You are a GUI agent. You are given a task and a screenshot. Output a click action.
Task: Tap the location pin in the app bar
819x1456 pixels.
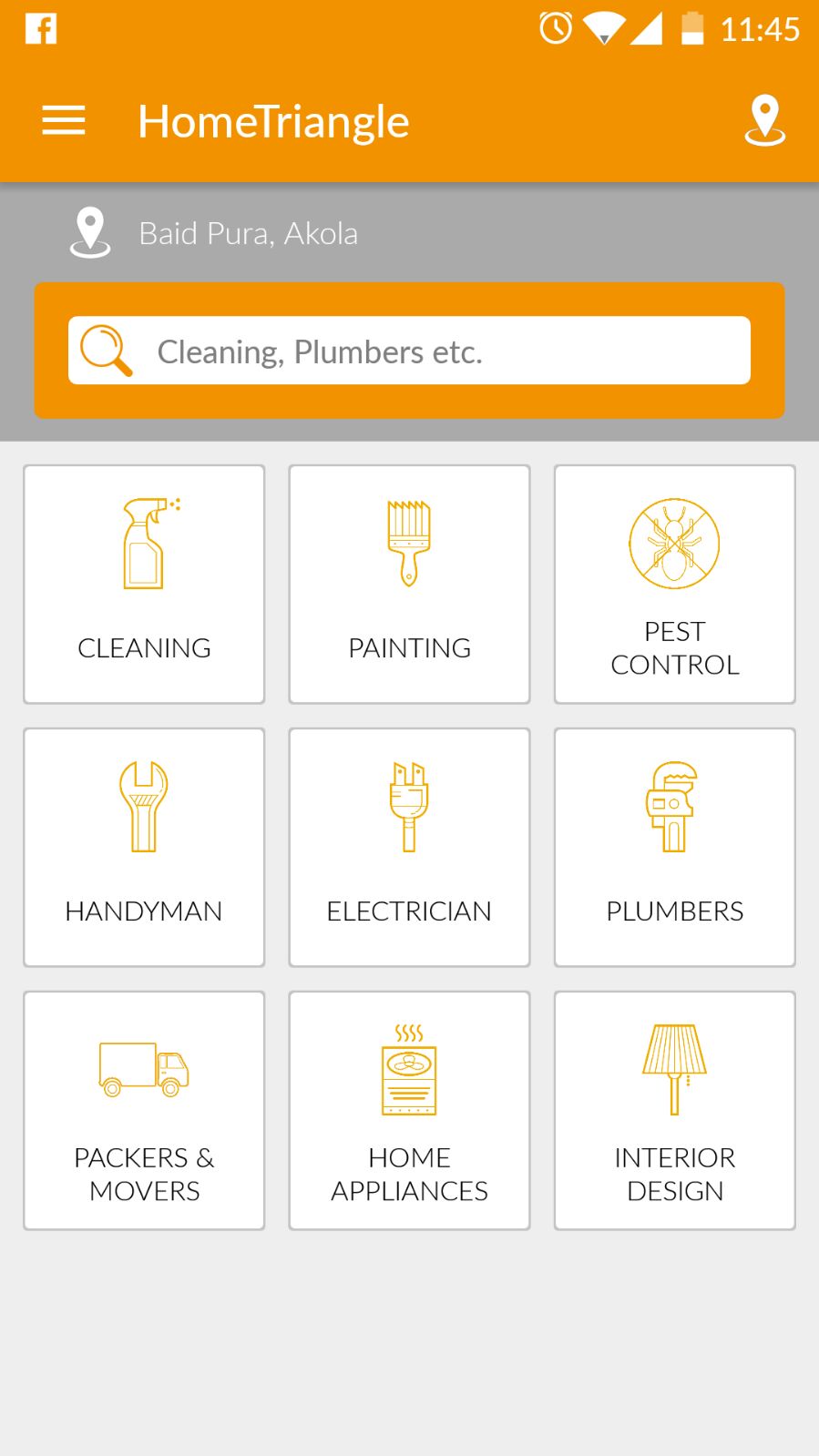click(764, 120)
